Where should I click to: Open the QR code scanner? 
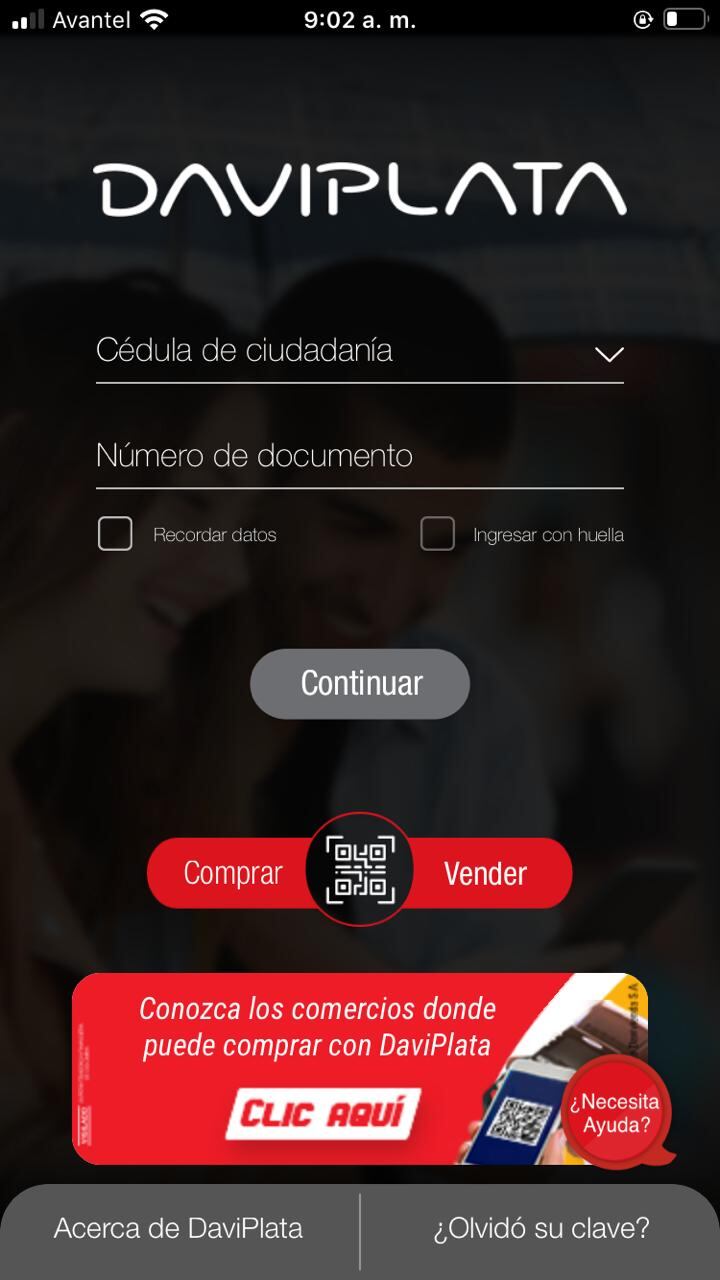tap(360, 870)
